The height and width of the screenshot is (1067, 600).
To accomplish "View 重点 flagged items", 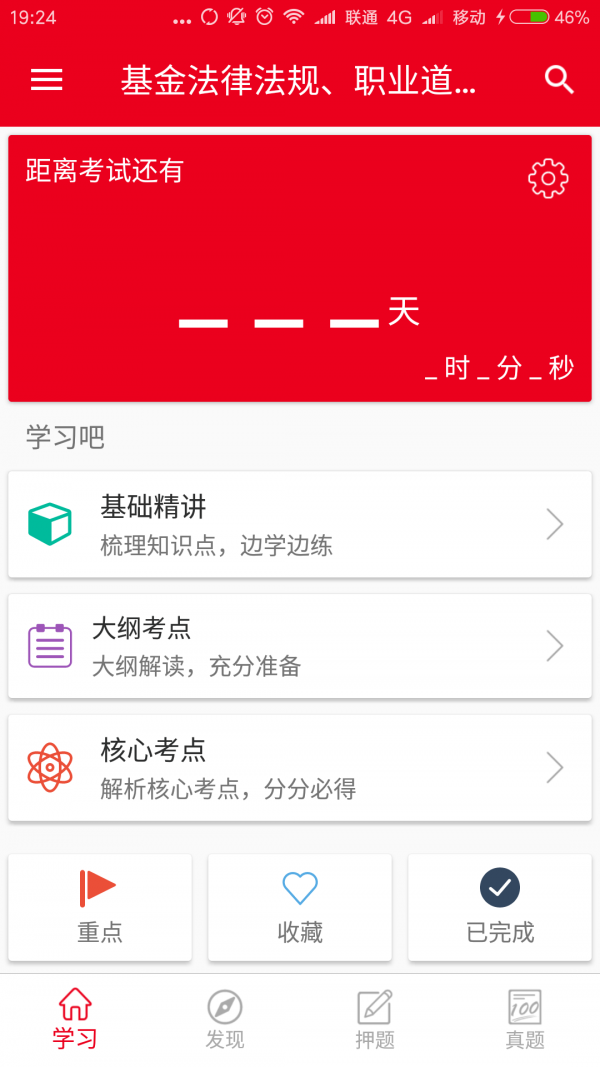I will click(100, 907).
